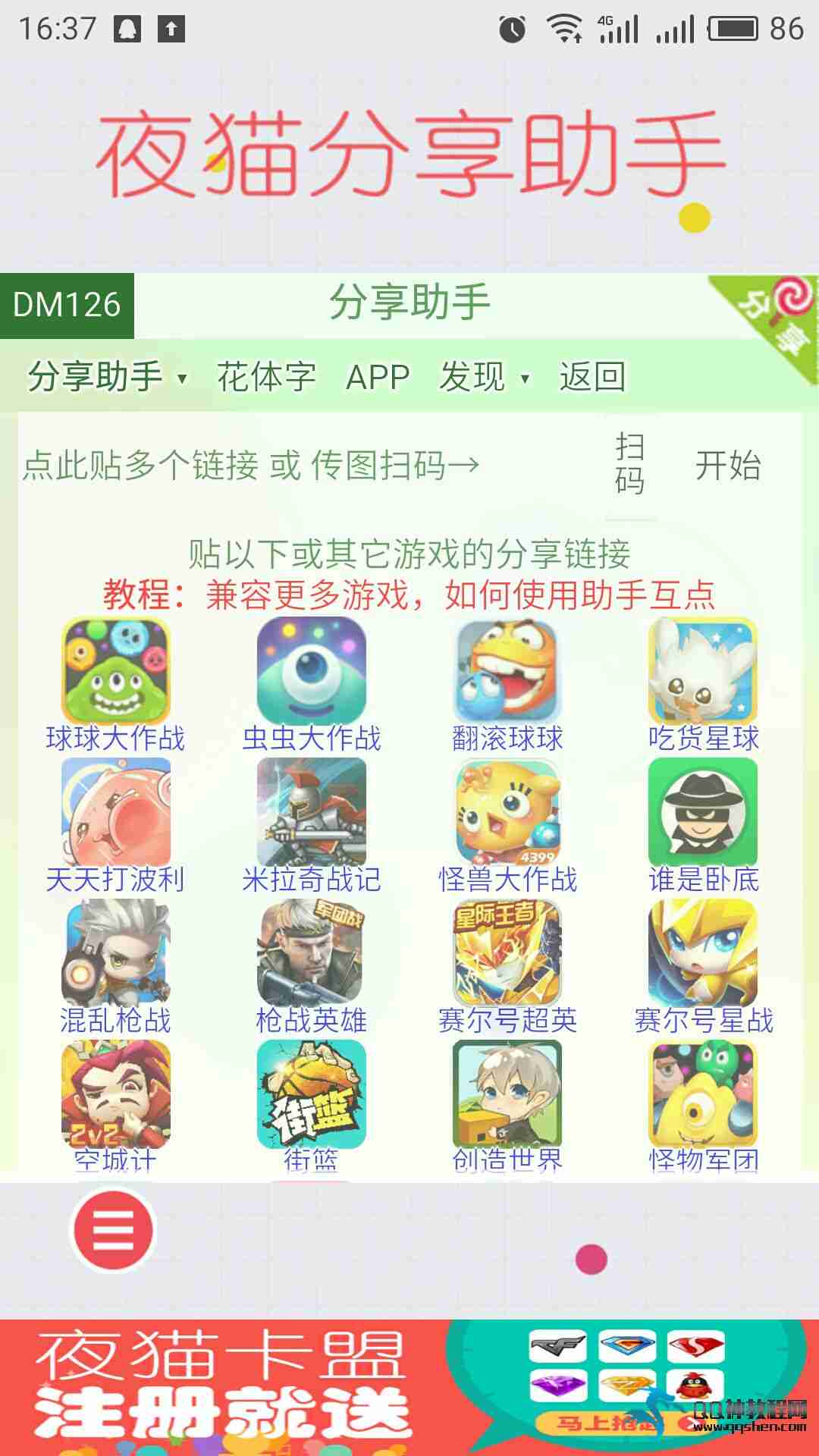Go to the APP section
Viewport: 819px width, 1456px height.
(378, 376)
